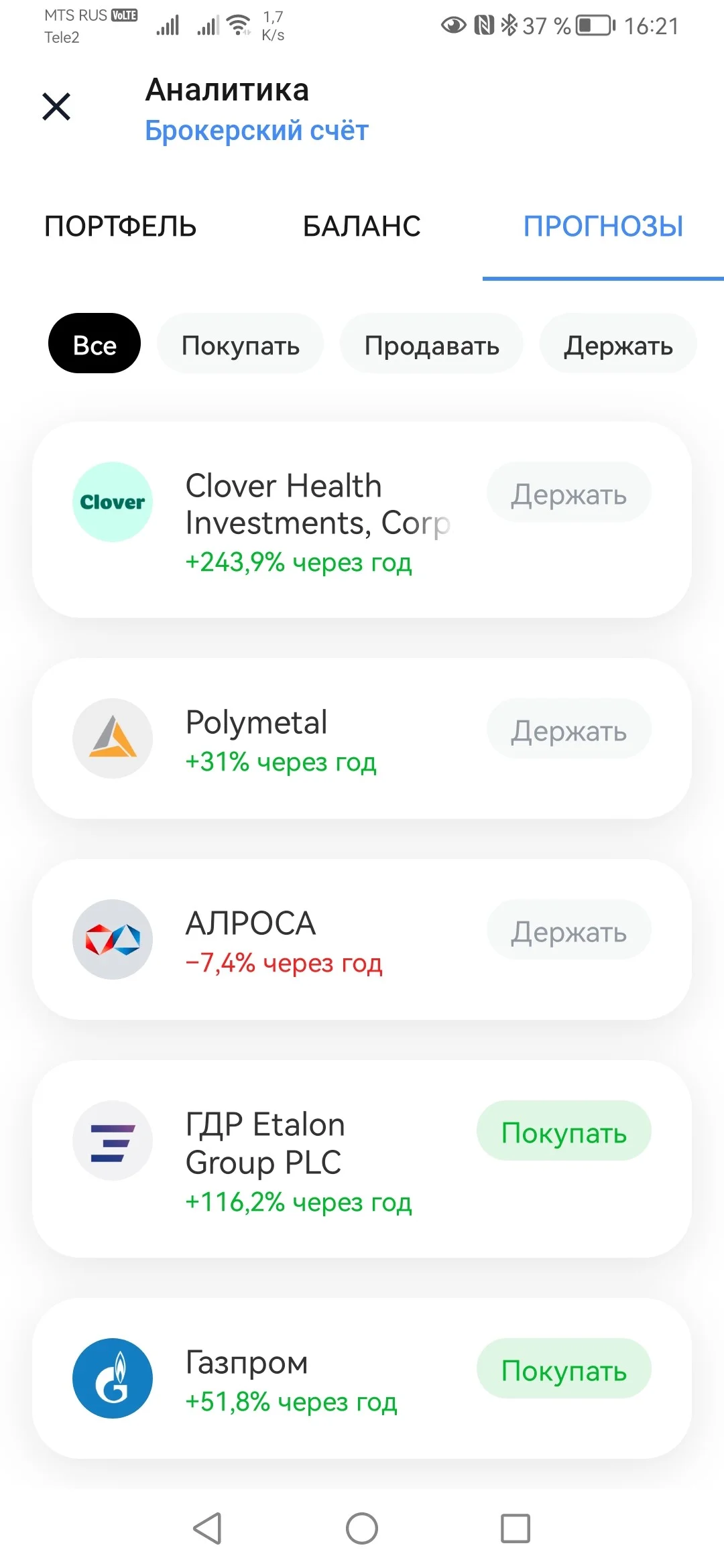Filter forecasts by Продавать
This screenshot has width=724, height=1568.
[432, 343]
